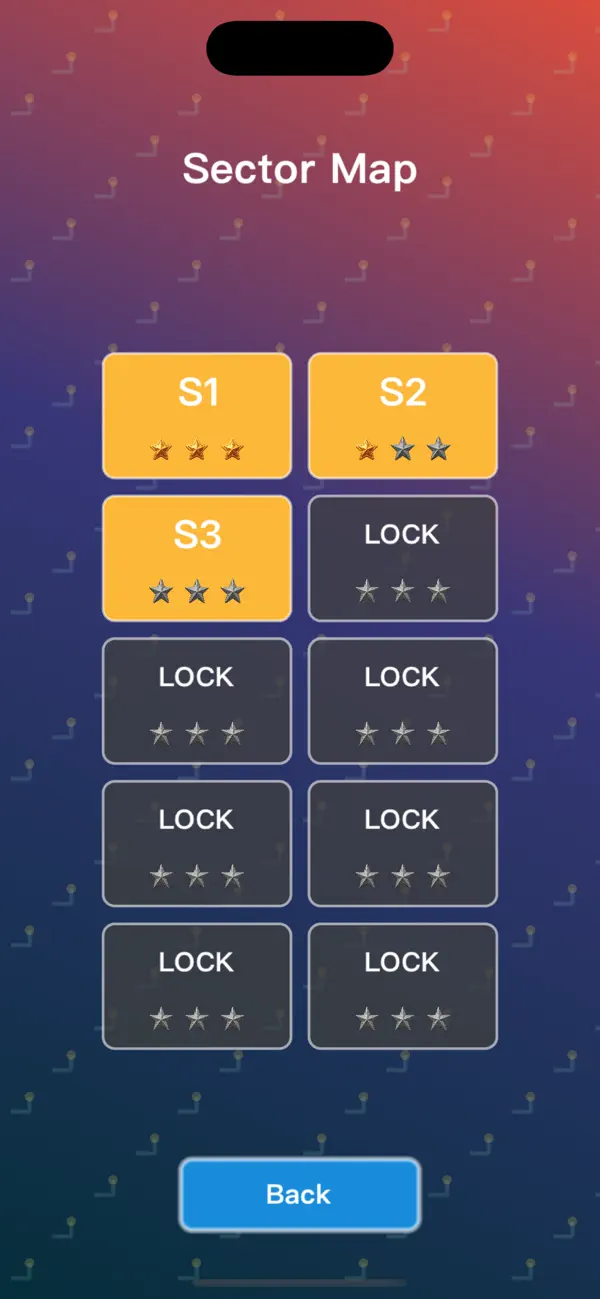The image size is (600, 1299).
Task: Tap the blue Back button
Action: point(300,1194)
